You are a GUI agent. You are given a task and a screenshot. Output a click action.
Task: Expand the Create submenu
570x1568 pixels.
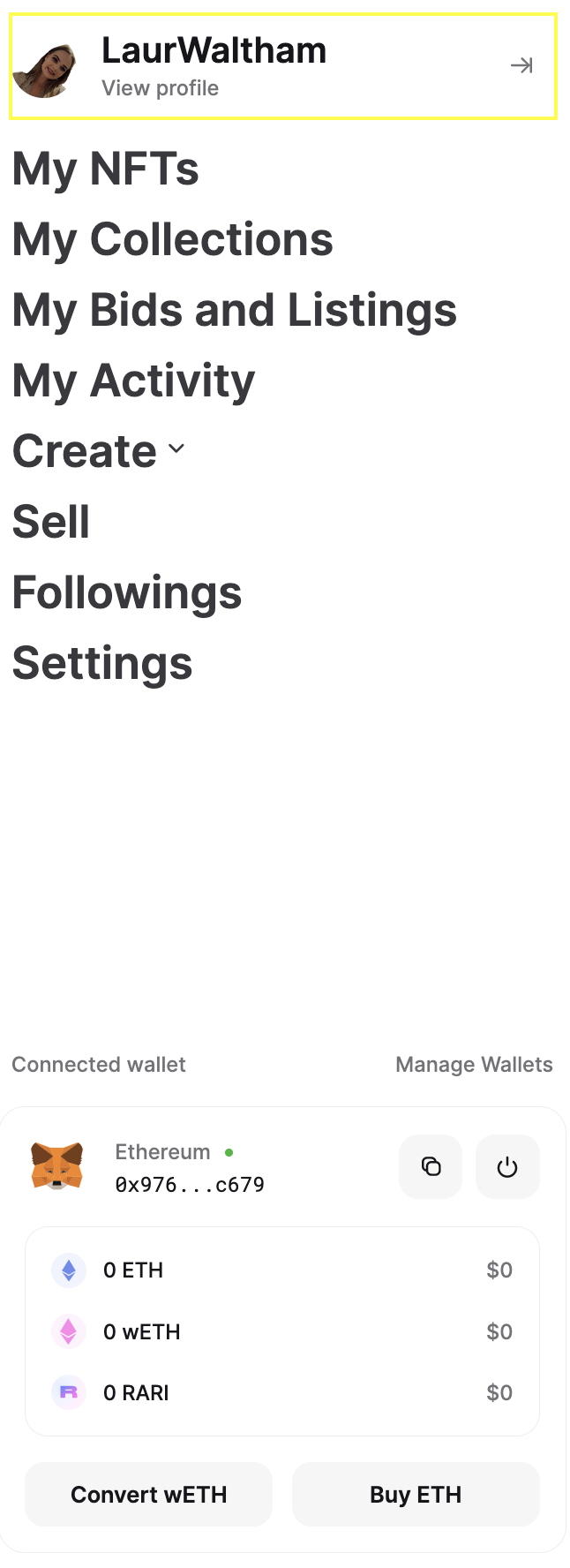[99, 451]
